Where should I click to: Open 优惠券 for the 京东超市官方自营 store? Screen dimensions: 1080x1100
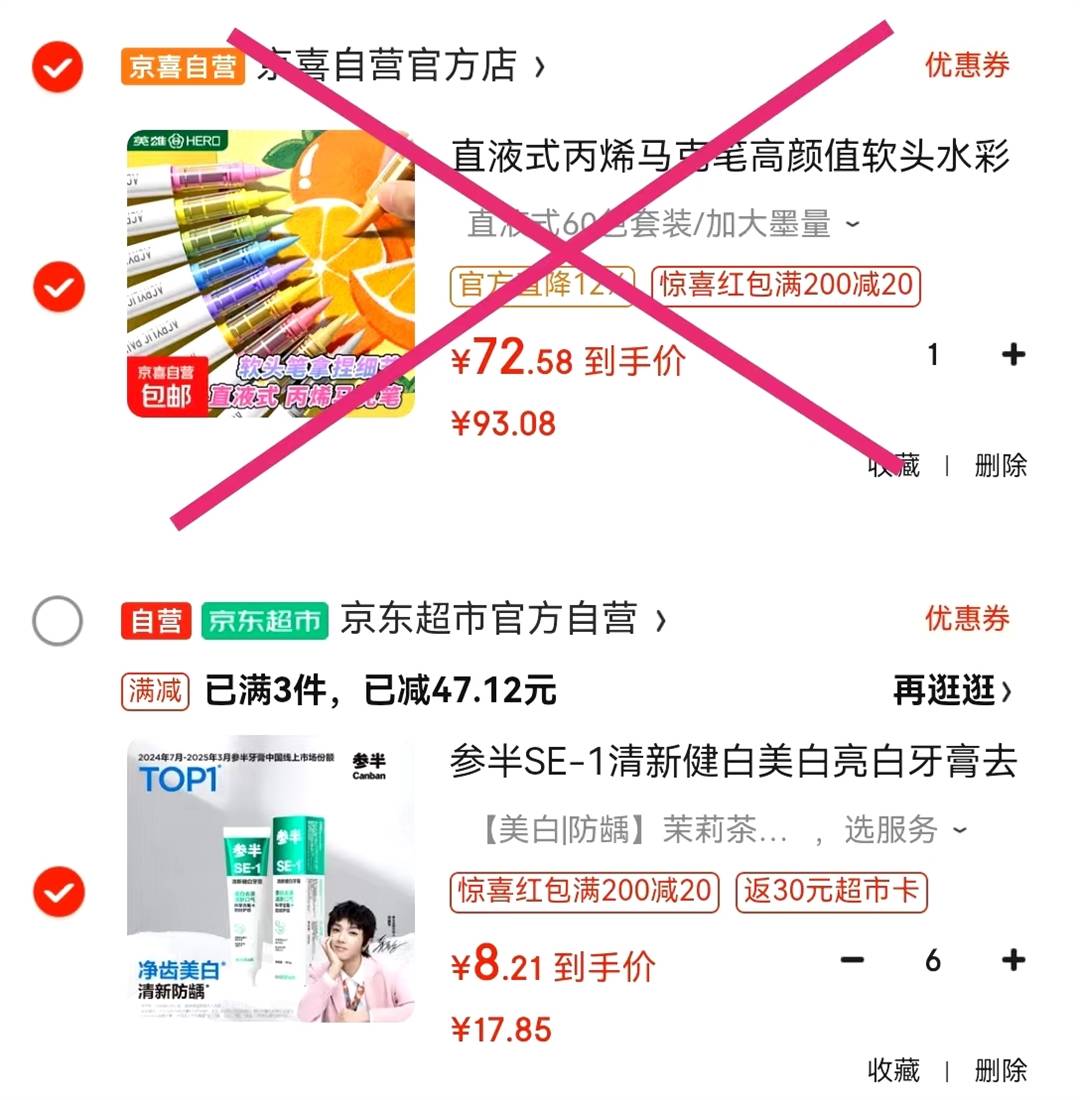(966, 618)
